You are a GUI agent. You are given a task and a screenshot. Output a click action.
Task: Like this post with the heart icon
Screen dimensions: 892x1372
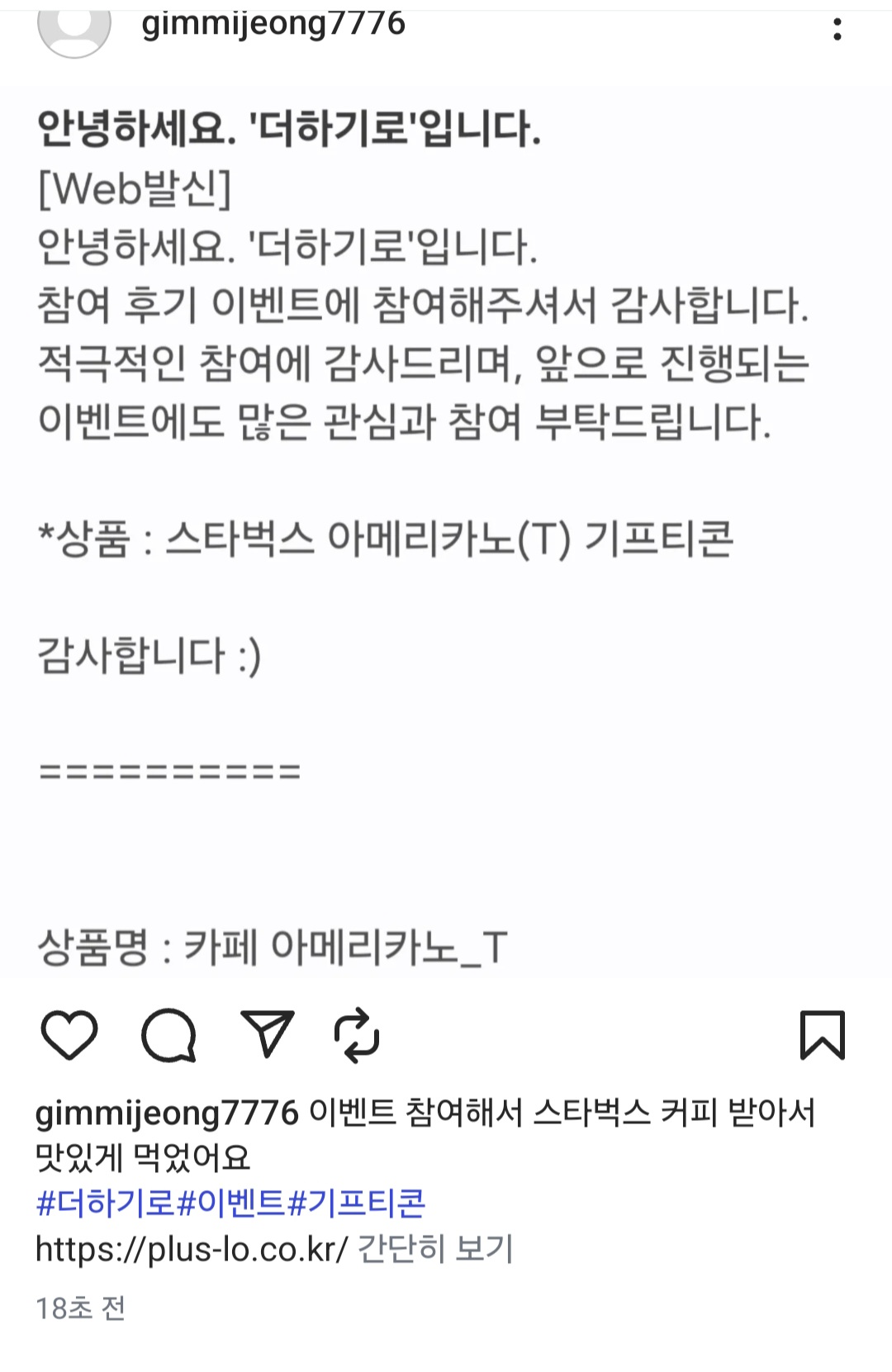point(69,1034)
